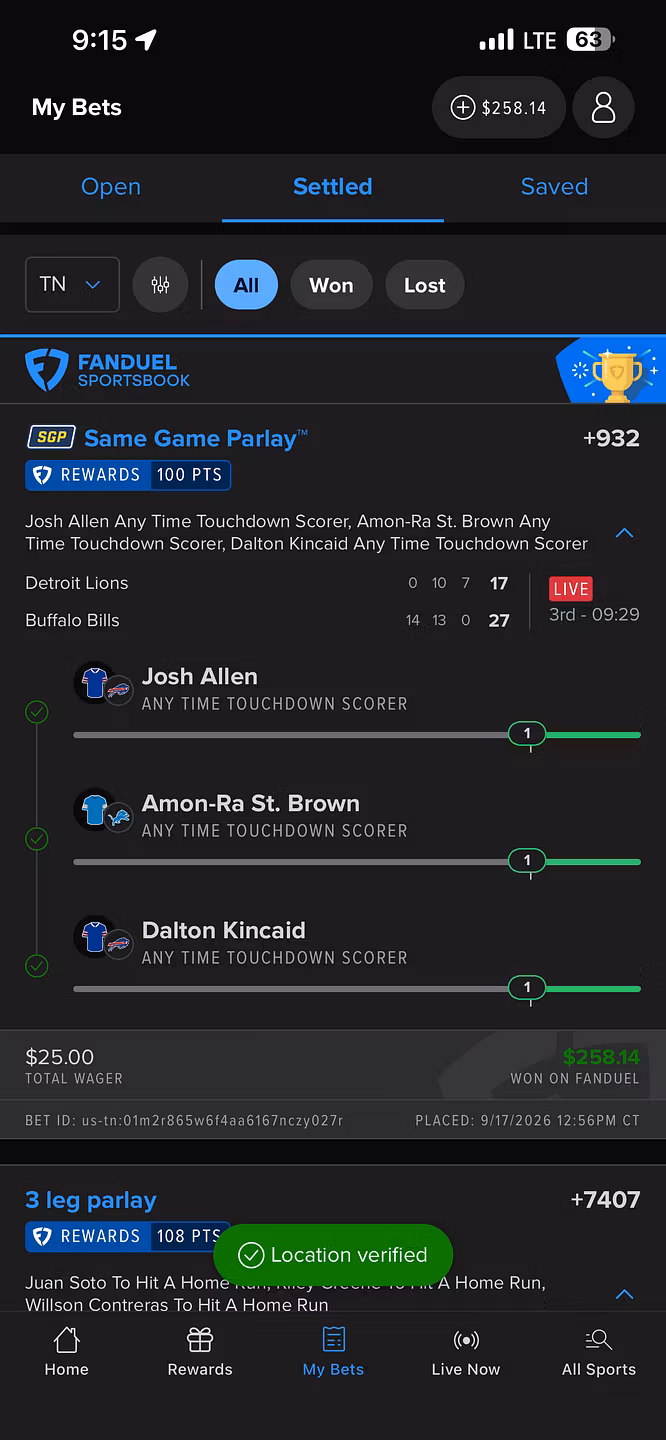
Task: Go to the Home tab
Action: point(66,1352)
